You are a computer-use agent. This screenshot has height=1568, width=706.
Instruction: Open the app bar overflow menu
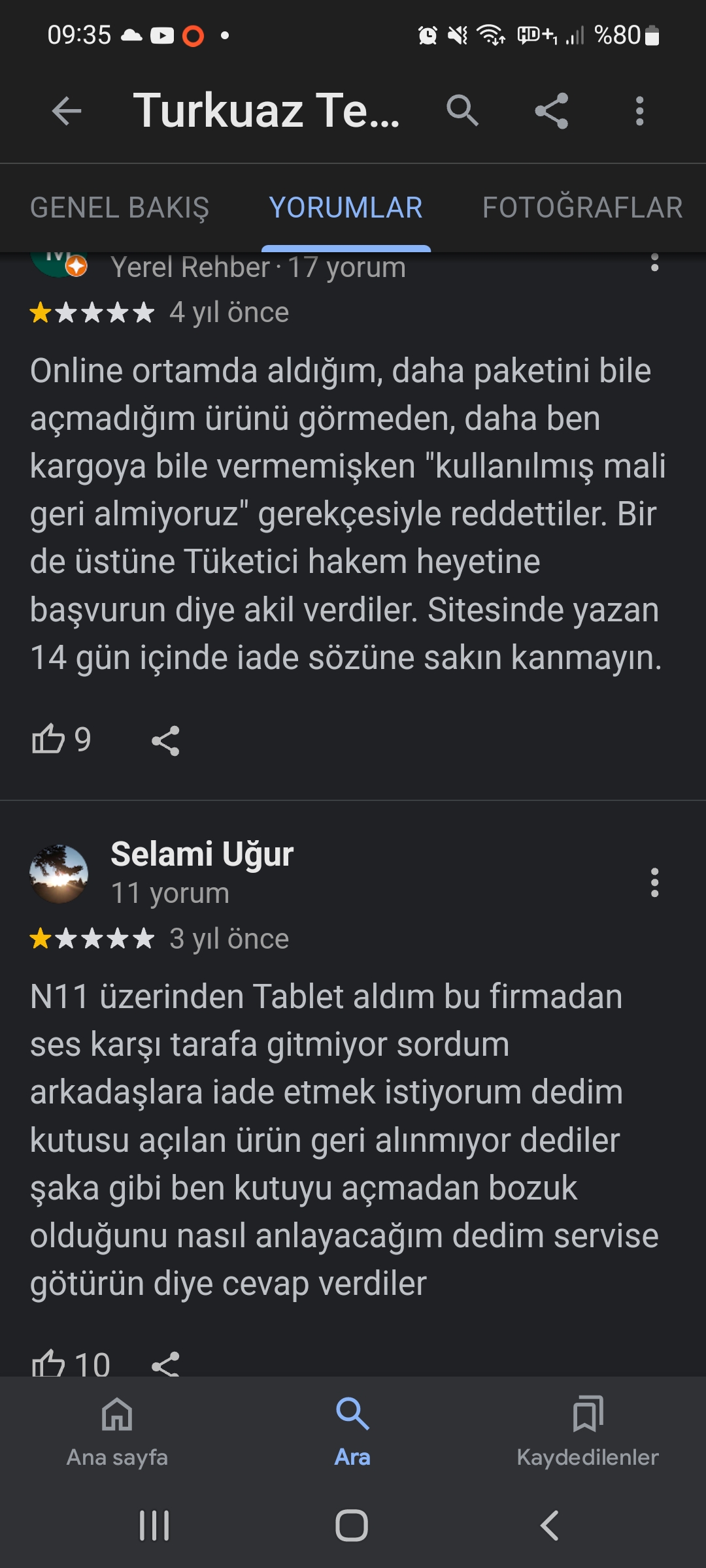pyautogui.click(x=639, y=110)
